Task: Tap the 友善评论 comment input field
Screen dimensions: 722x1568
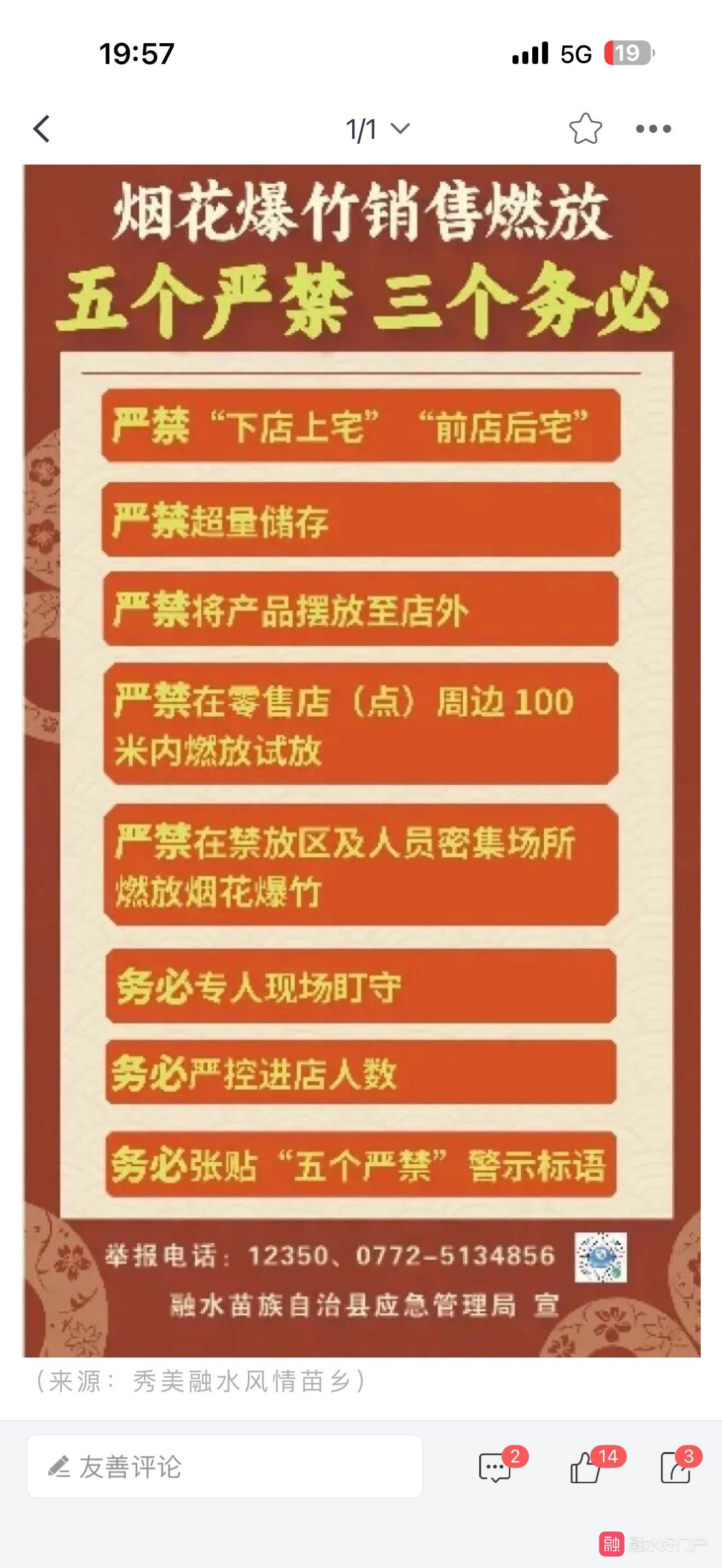Action: click(225, 1467)
